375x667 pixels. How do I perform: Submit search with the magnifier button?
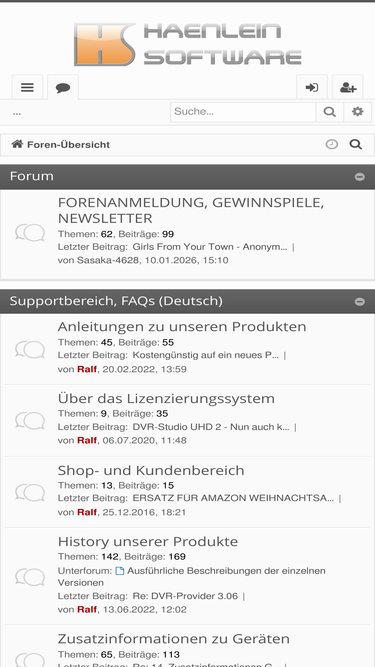pos(330,112)
